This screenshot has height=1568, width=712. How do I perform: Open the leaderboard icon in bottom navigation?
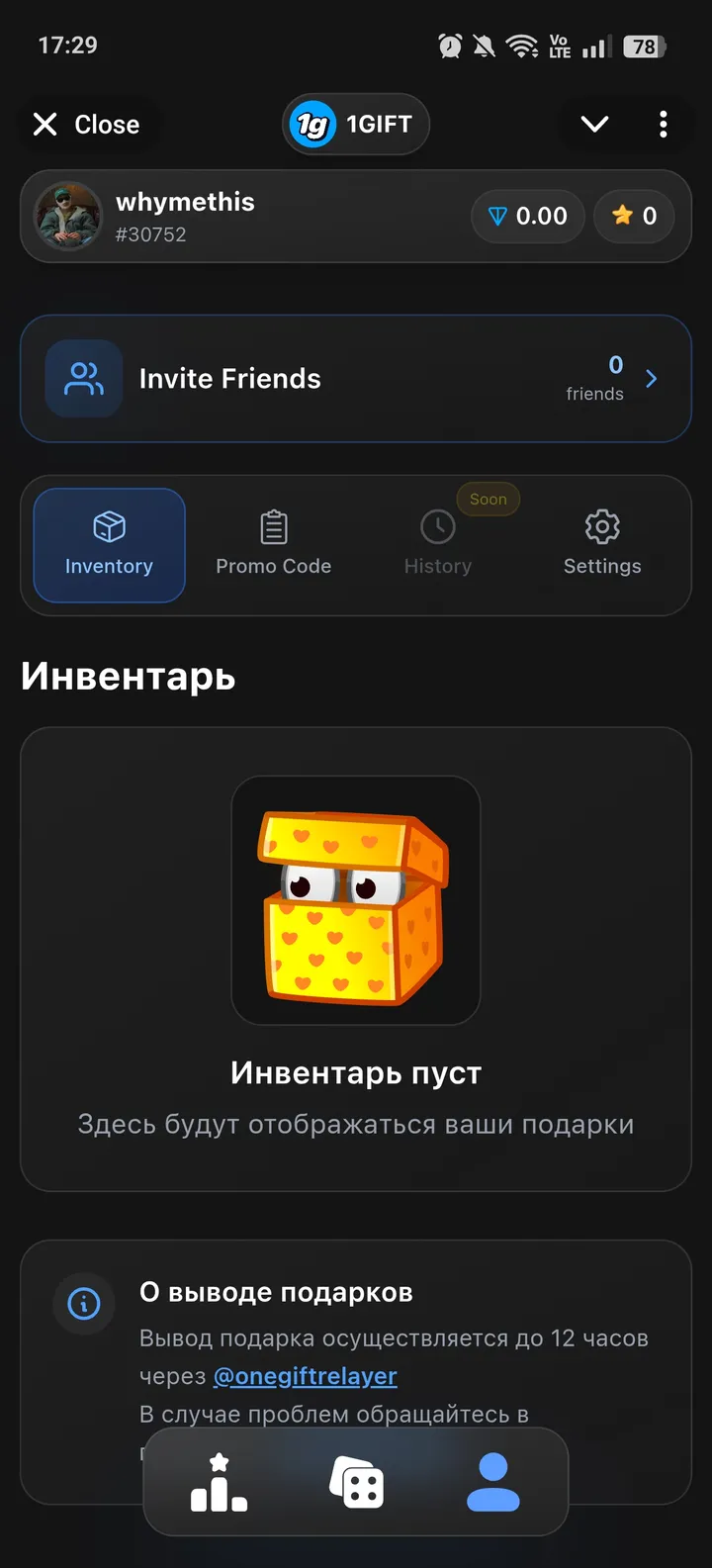[218, 1481]
